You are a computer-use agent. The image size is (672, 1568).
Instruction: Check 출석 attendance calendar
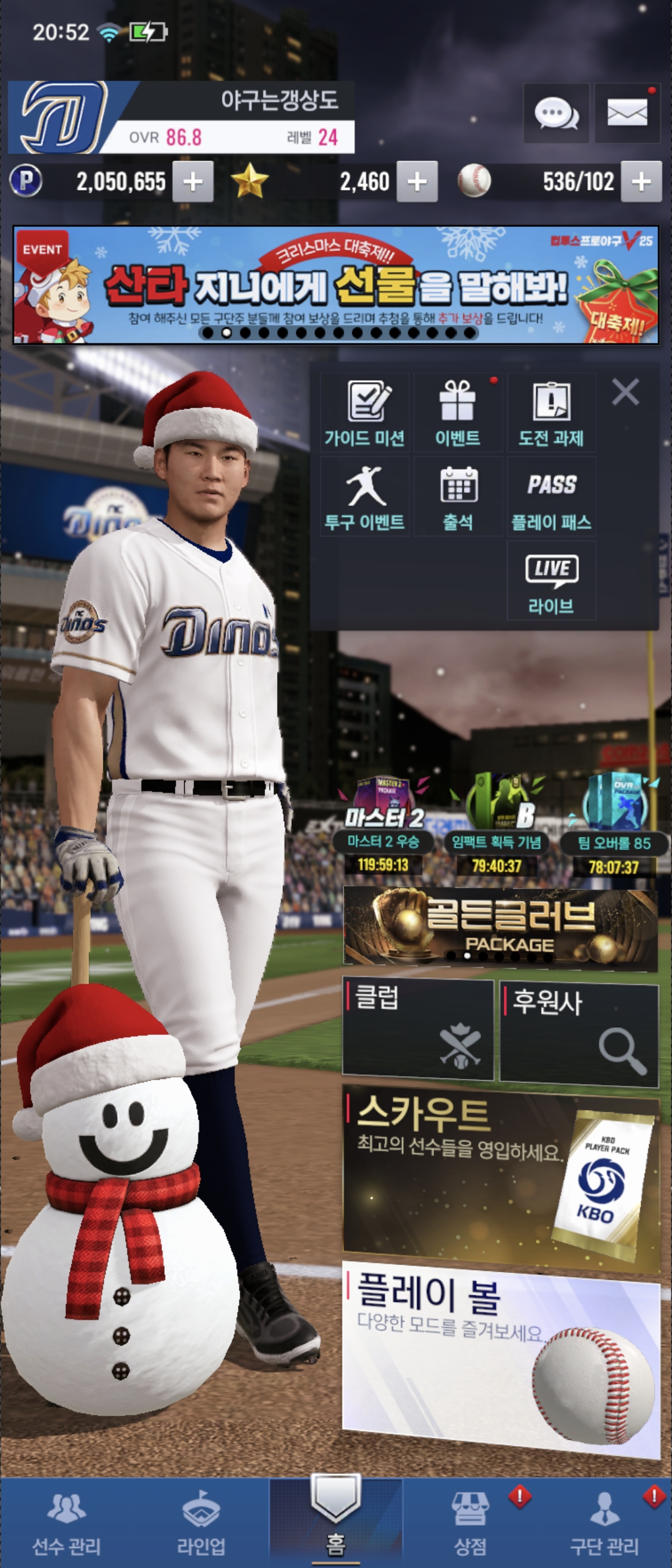[458, 497]
